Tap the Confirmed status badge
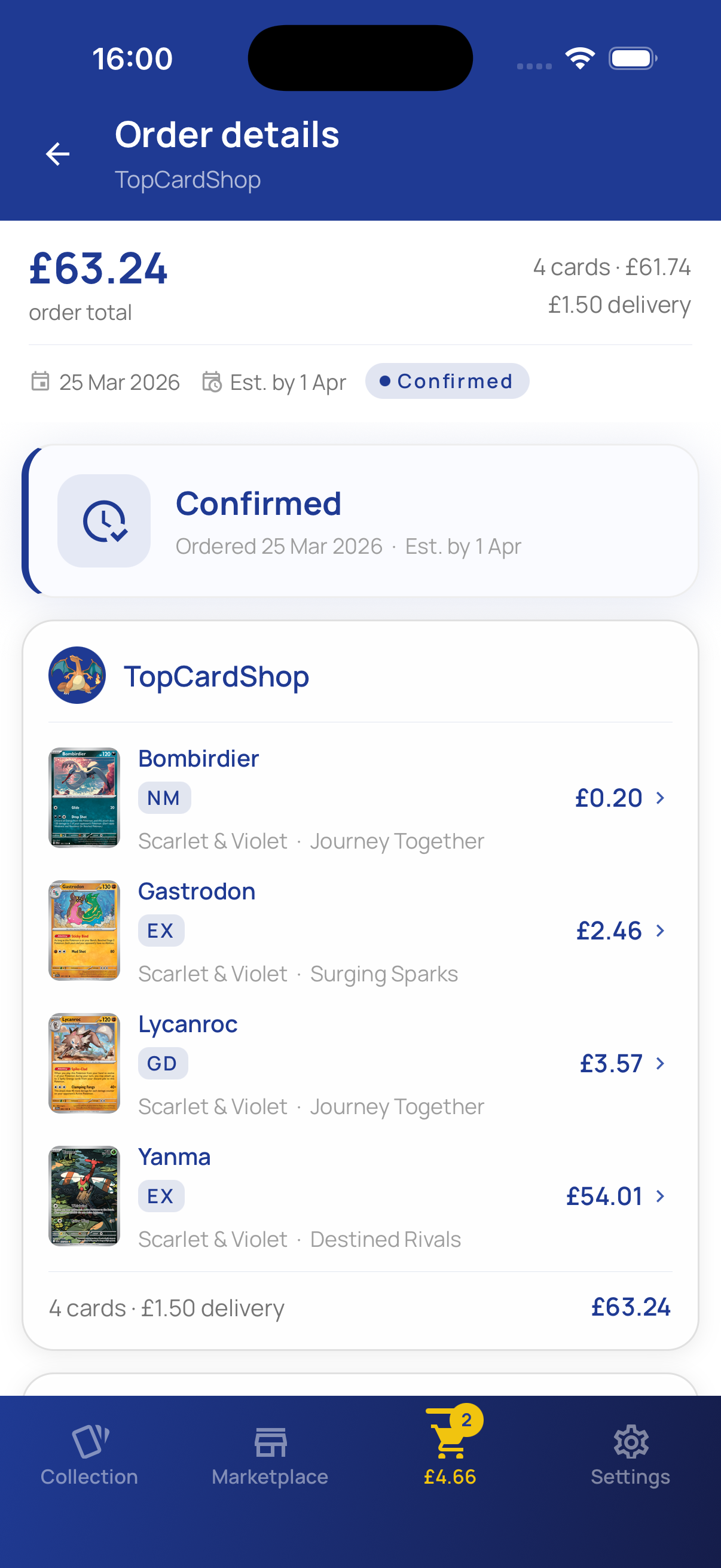 coord(447,381)
